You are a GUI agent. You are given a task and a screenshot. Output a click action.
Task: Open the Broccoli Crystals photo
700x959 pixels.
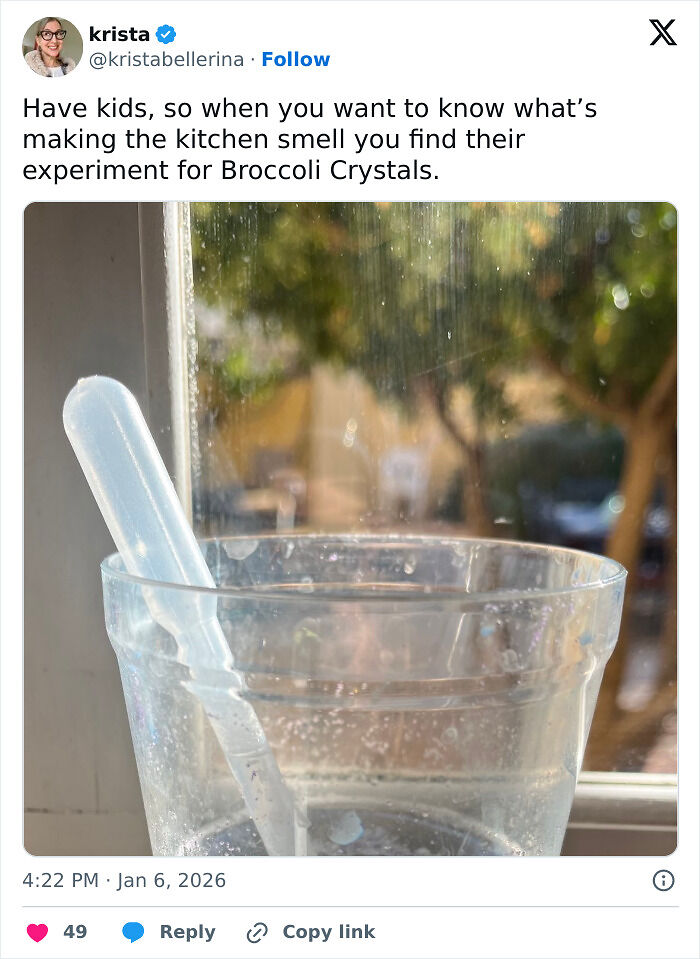pos(350,528)
